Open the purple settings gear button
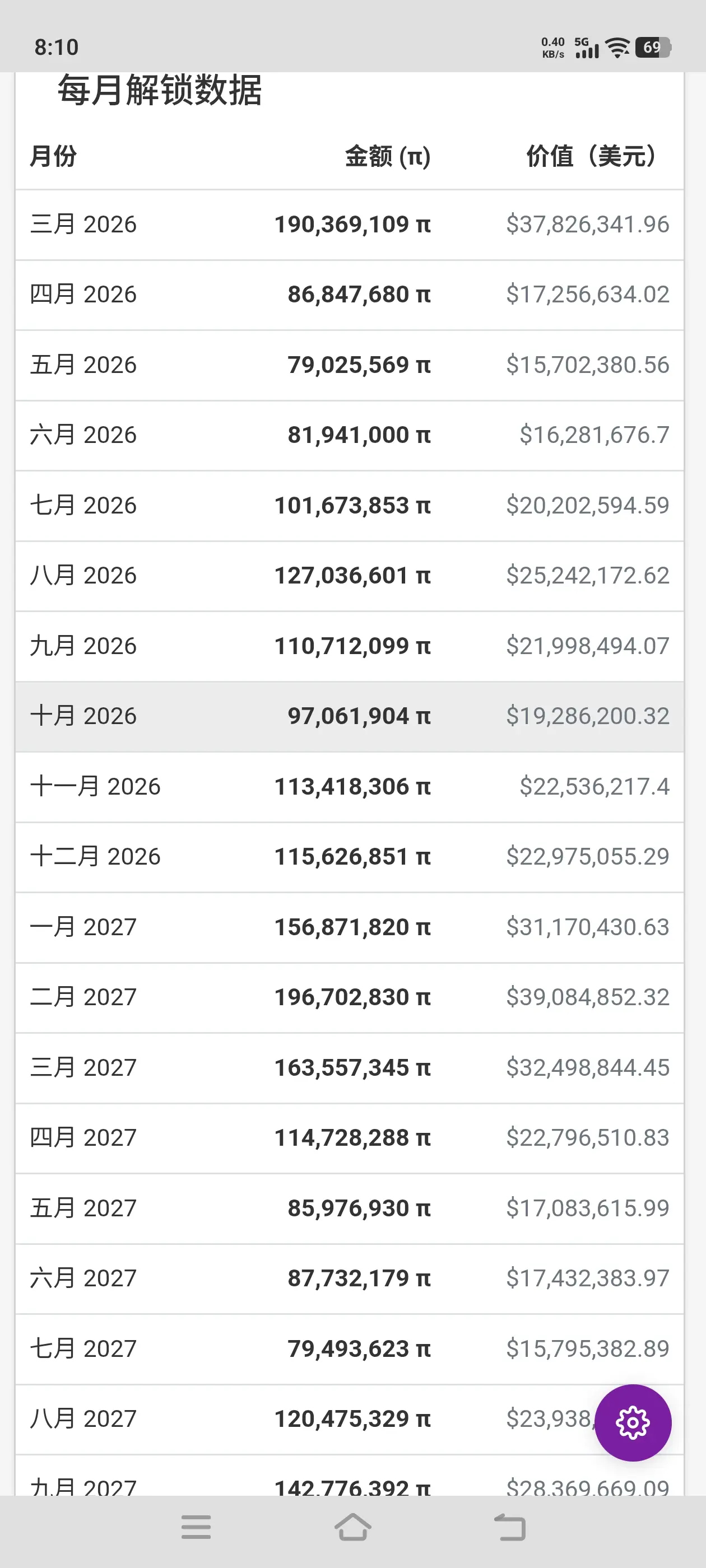Viewport: 706px width, 1568px height. [632, 1422]
